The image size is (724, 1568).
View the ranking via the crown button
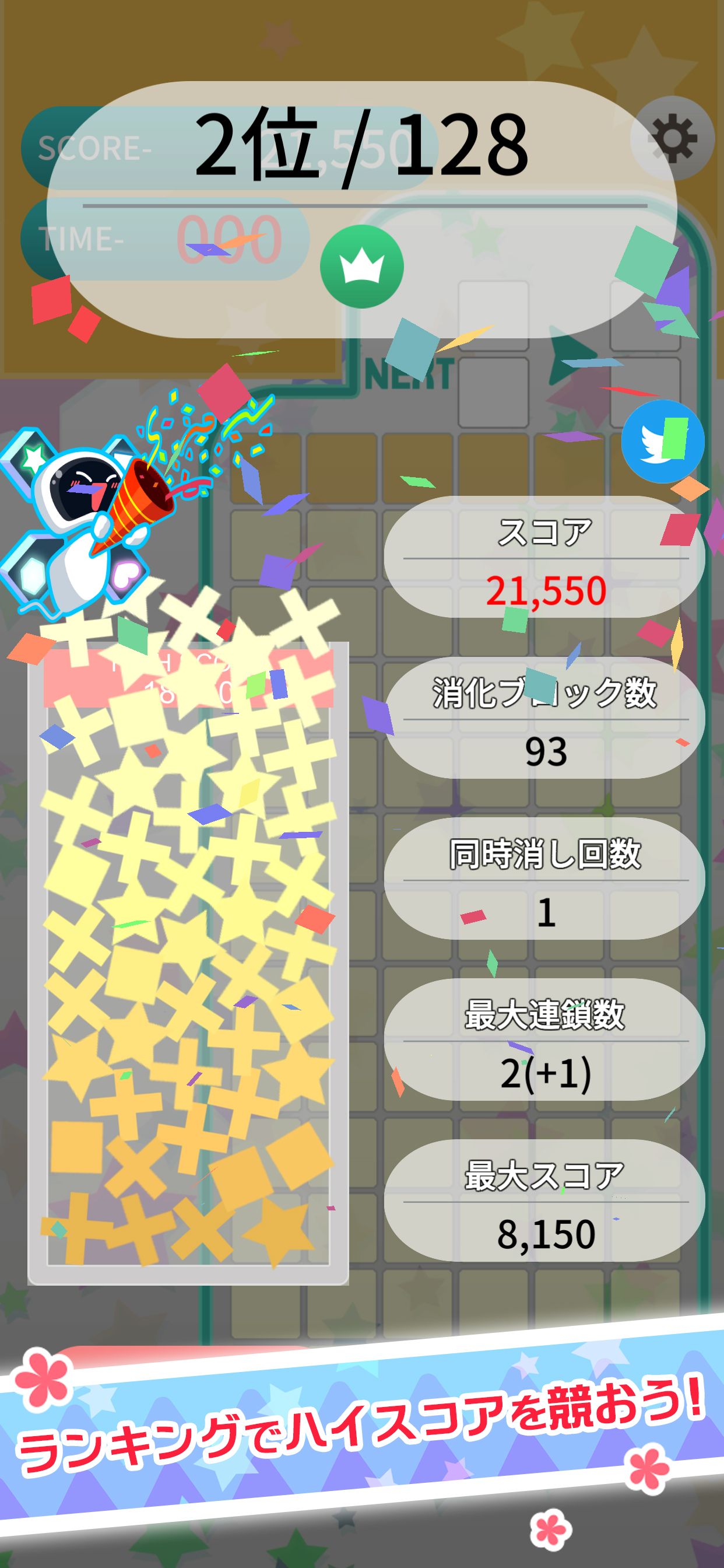pos(362,266)
